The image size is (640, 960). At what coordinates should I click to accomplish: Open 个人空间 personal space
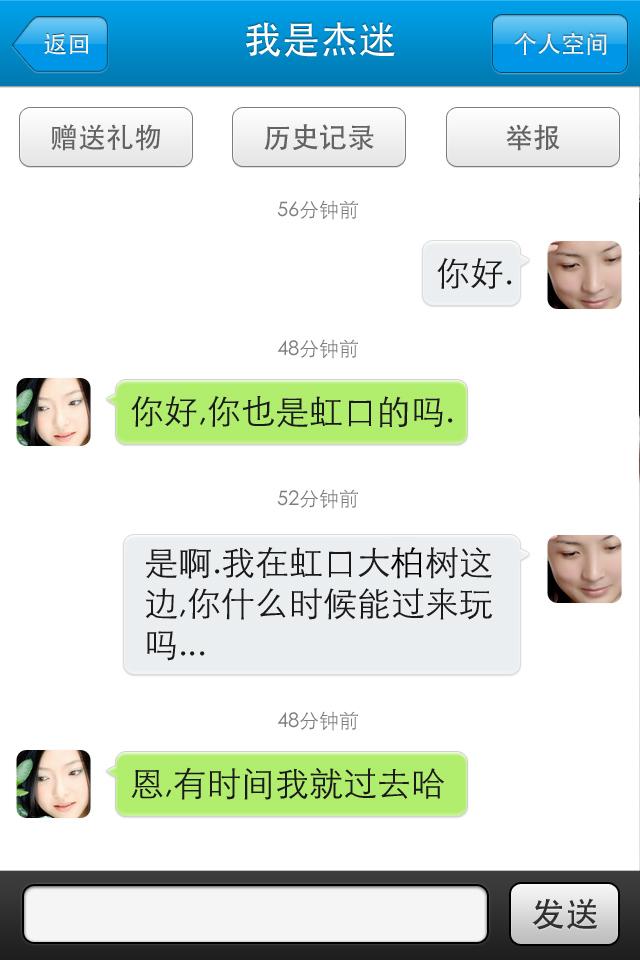coord(559,44)
